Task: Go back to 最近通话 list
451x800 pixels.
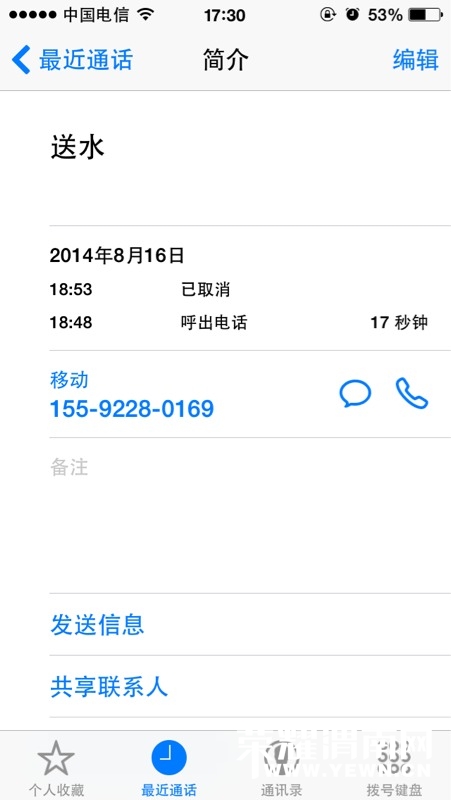Action: pos(72,60)
